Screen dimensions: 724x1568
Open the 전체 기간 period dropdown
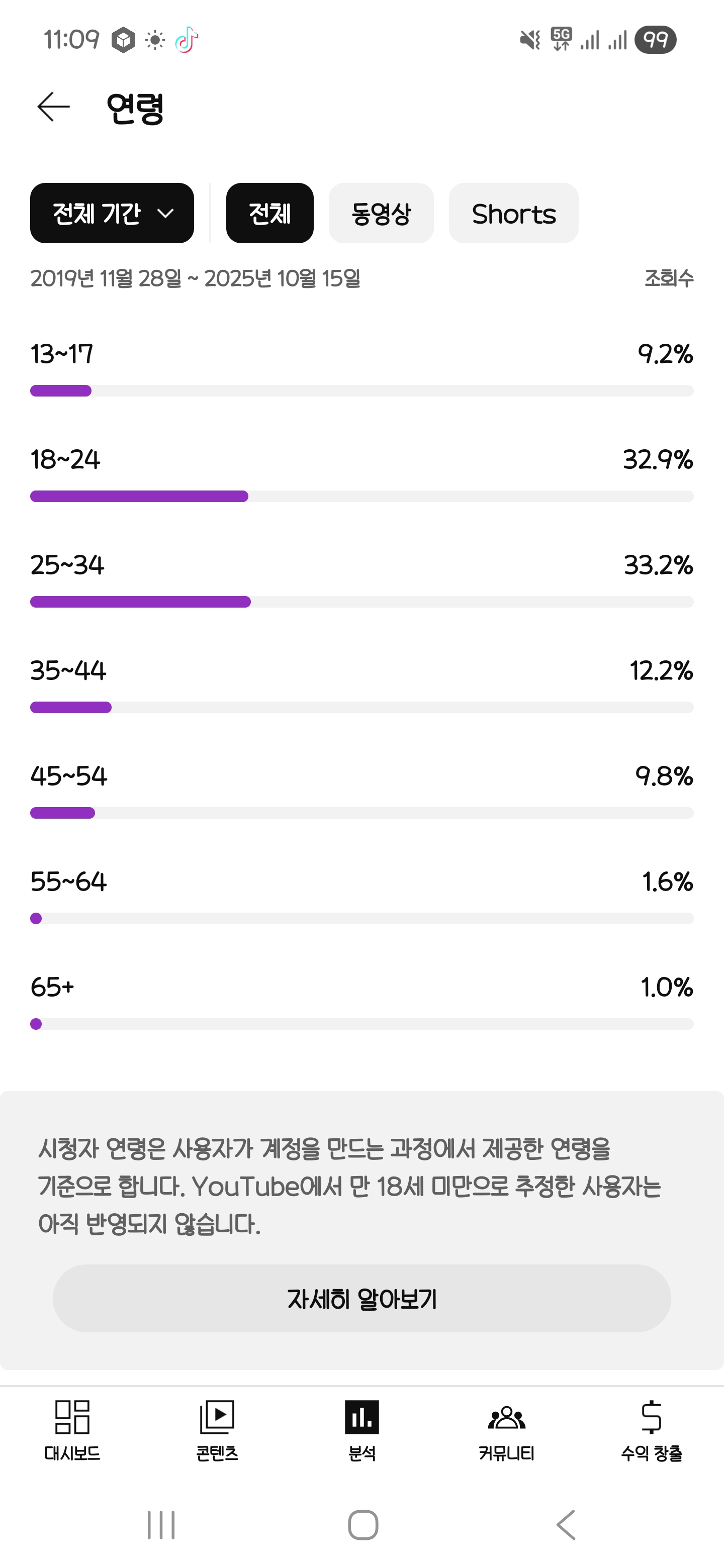pyautogui.click(x=112, y=214)
